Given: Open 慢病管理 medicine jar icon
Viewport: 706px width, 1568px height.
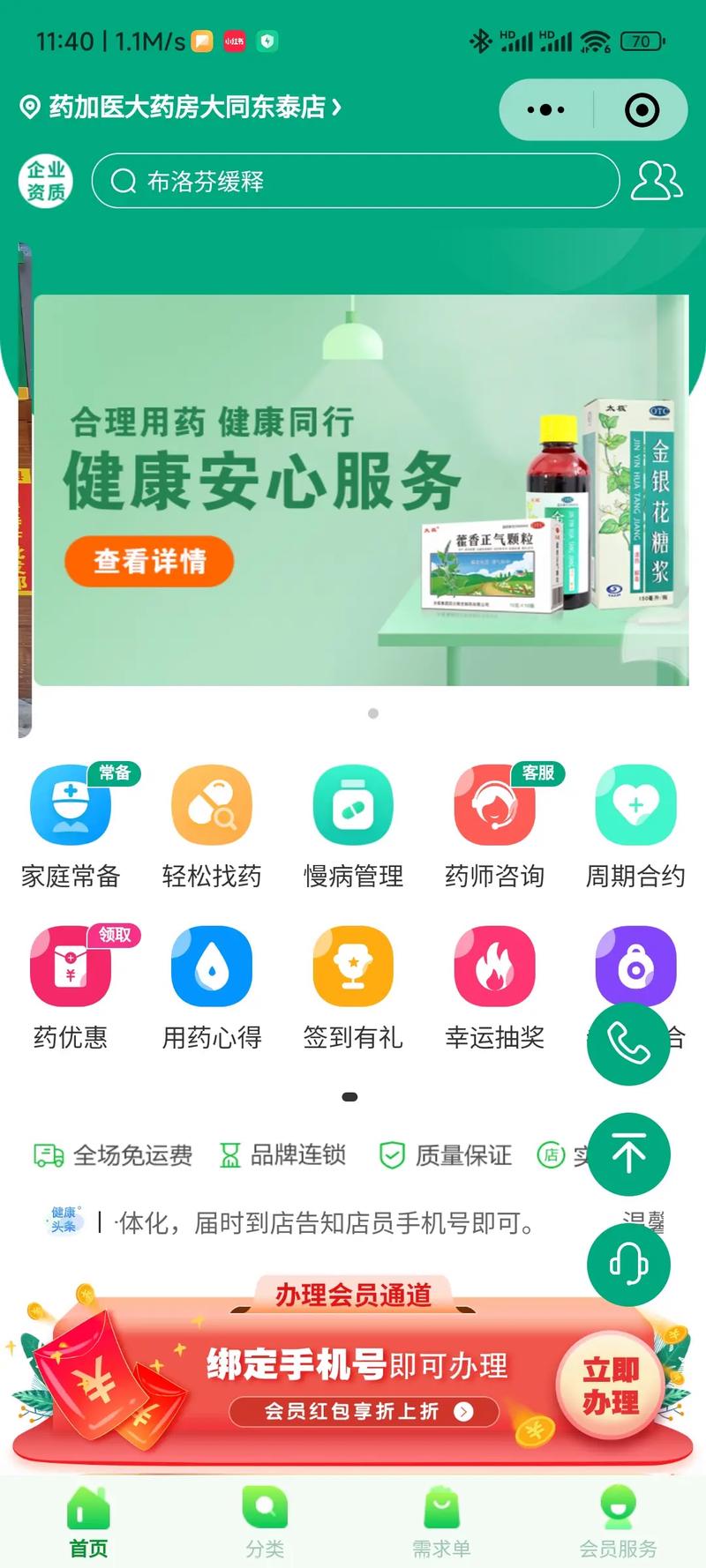Looking at the screenshot, I should pyautogui.click(x=352, y=805).
